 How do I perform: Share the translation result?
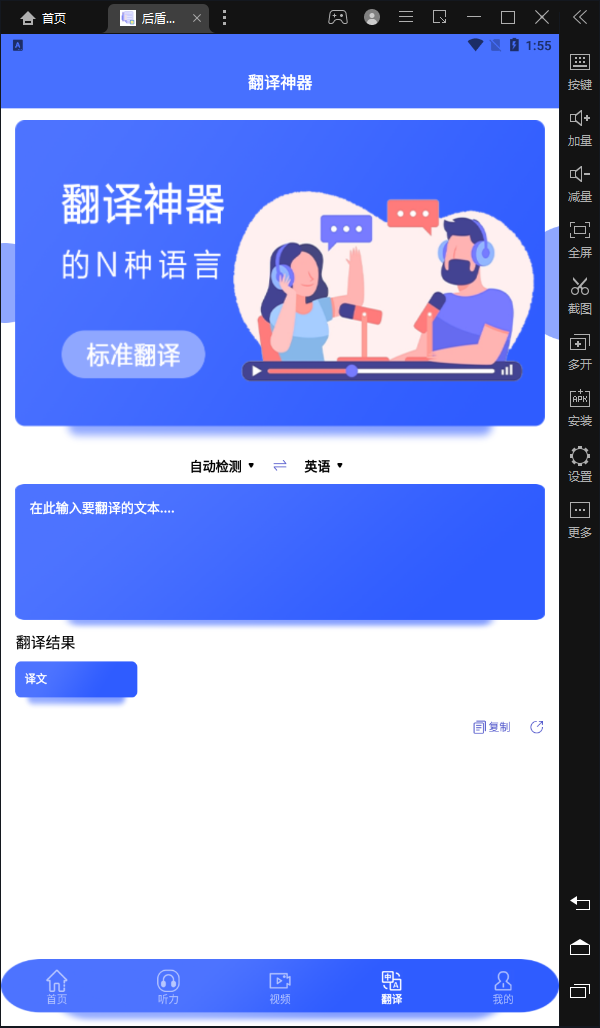[537, 727]
